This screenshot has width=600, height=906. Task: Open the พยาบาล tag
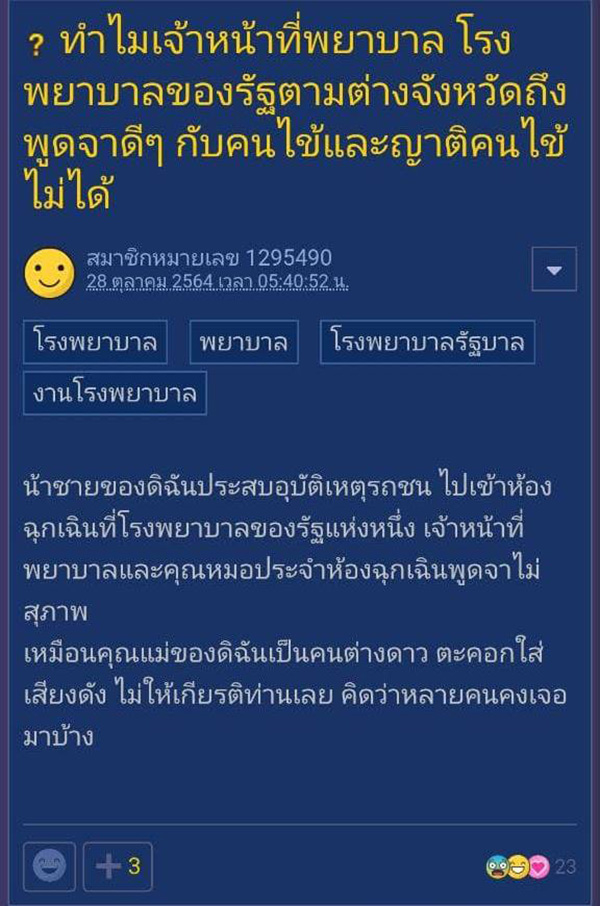(x=244, y=343)
